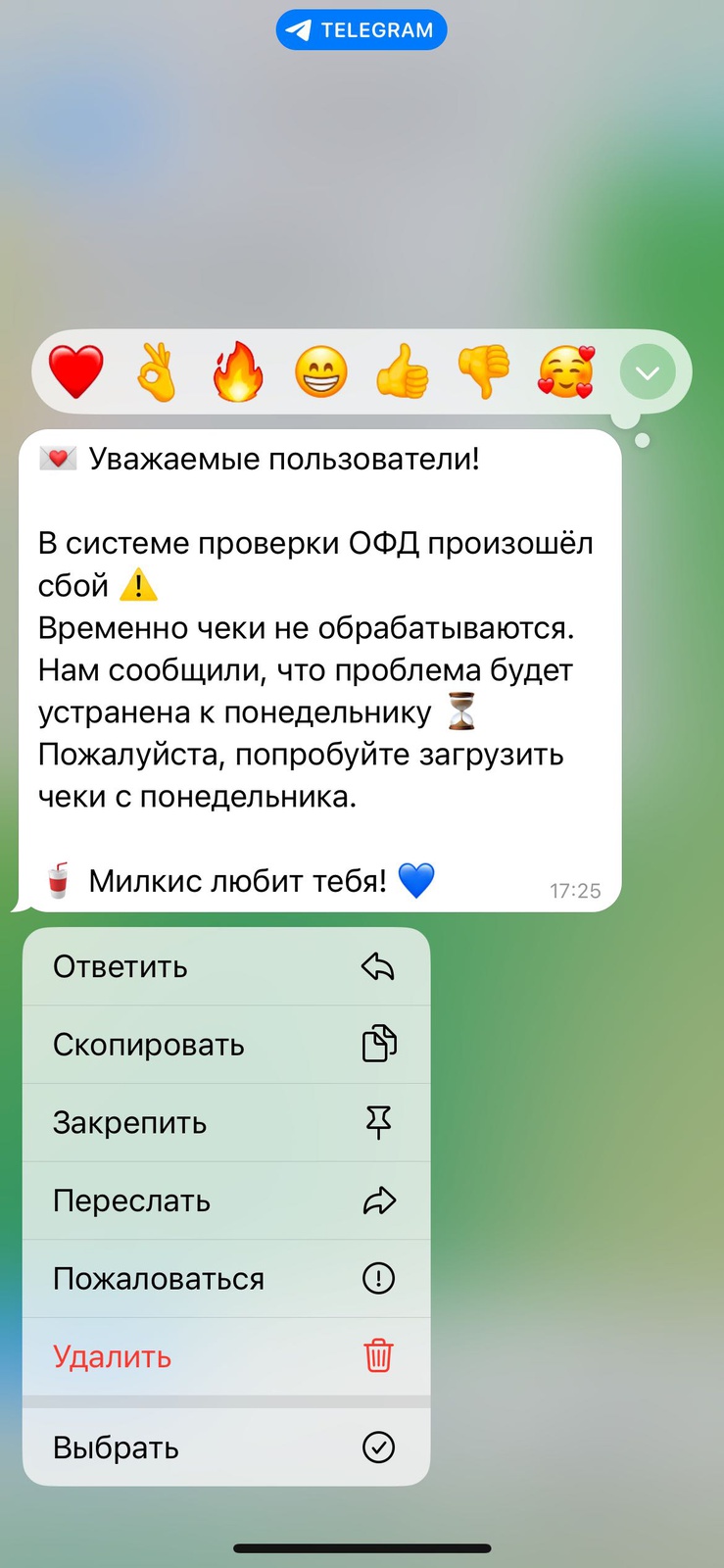Return to Telegram via the top pill
This screenshot has width=724, height=1568.
pyautogui.click(x=362, y=30)
